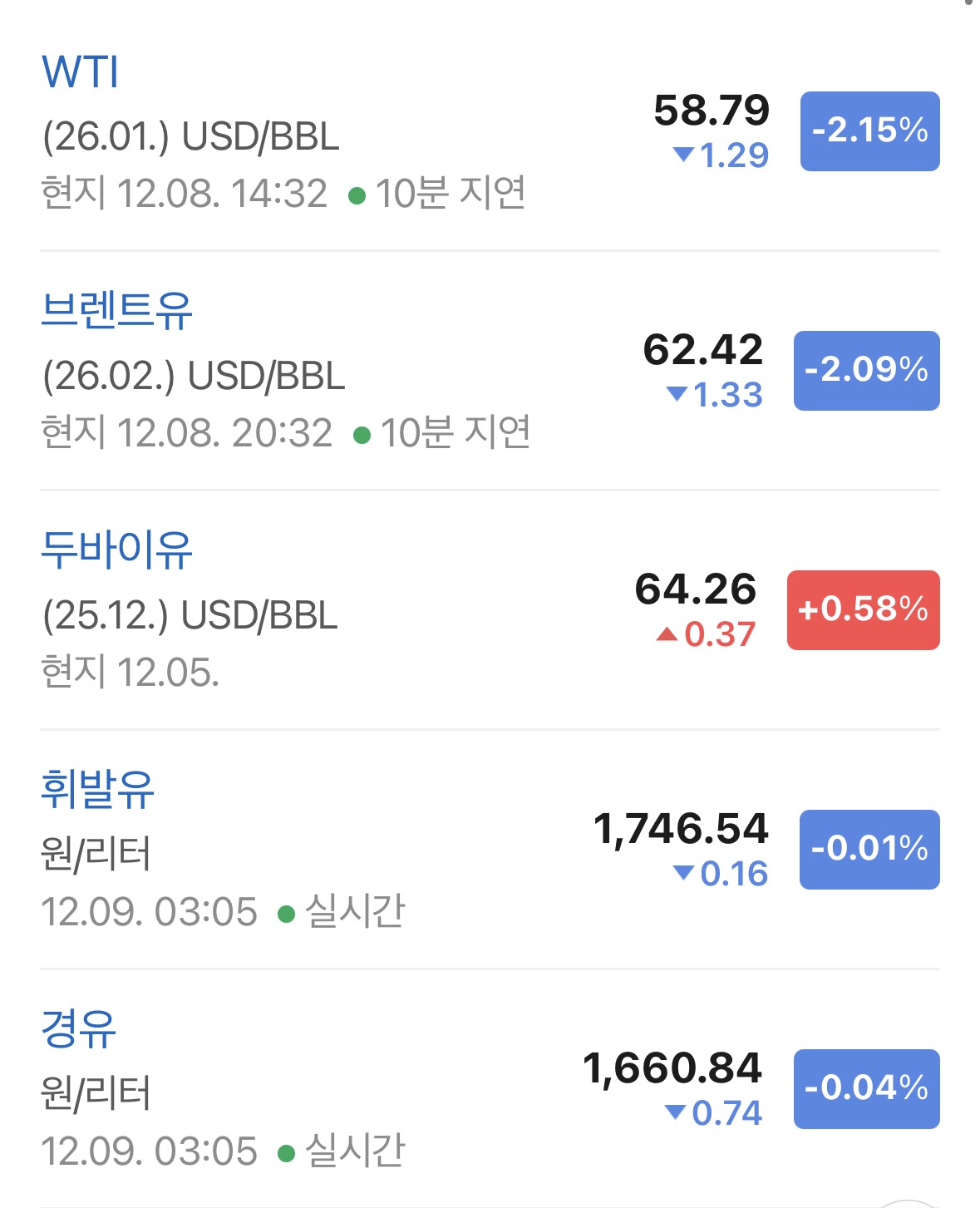Open the 휘발유 price row

[x=490, y=850]
